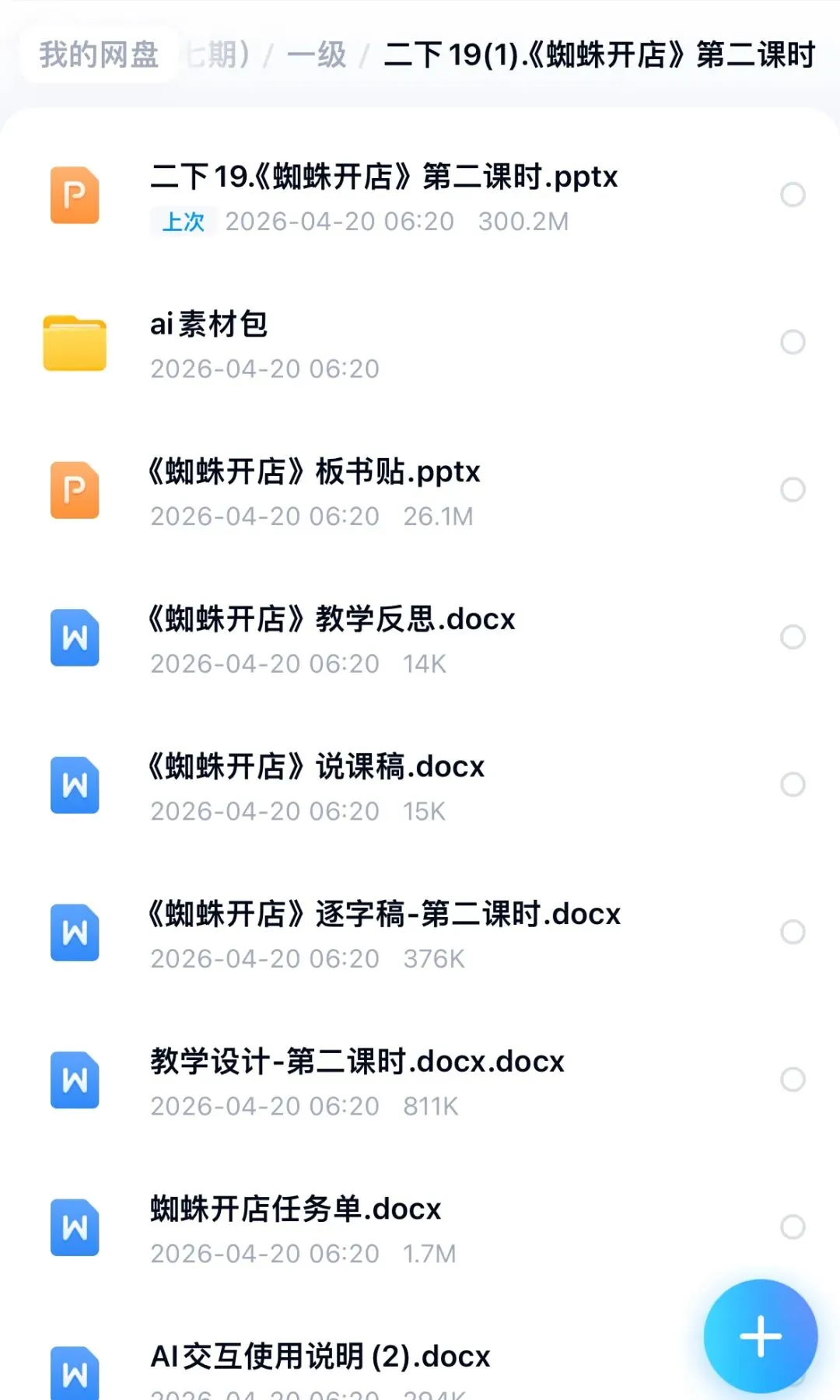Select 逐字稿-第二课时.docx checkbox
The image size is (840, 1400).
coord(793,932)
